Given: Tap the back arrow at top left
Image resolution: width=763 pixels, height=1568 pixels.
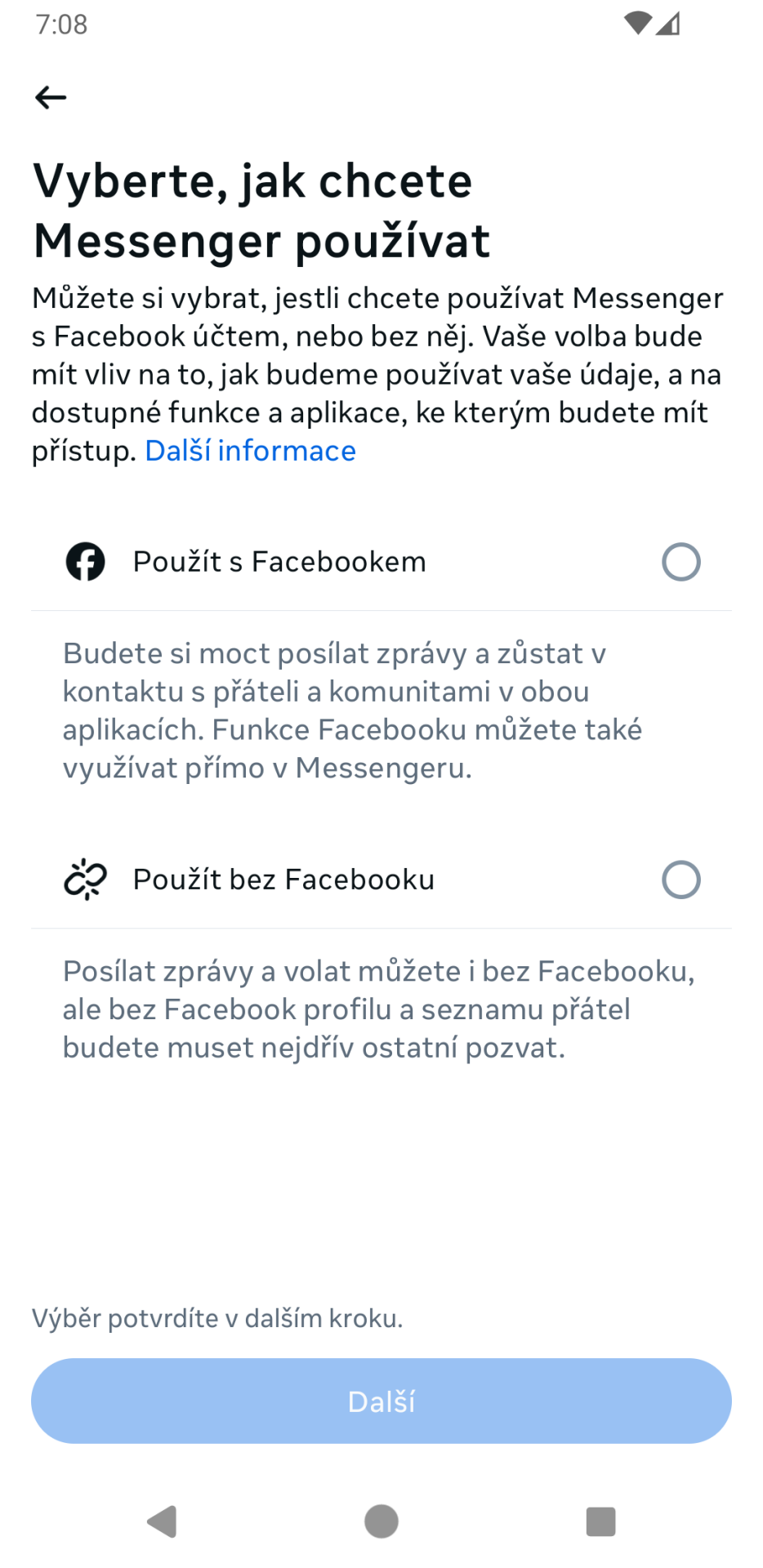Looking at the screenshot, I should 51,96.
